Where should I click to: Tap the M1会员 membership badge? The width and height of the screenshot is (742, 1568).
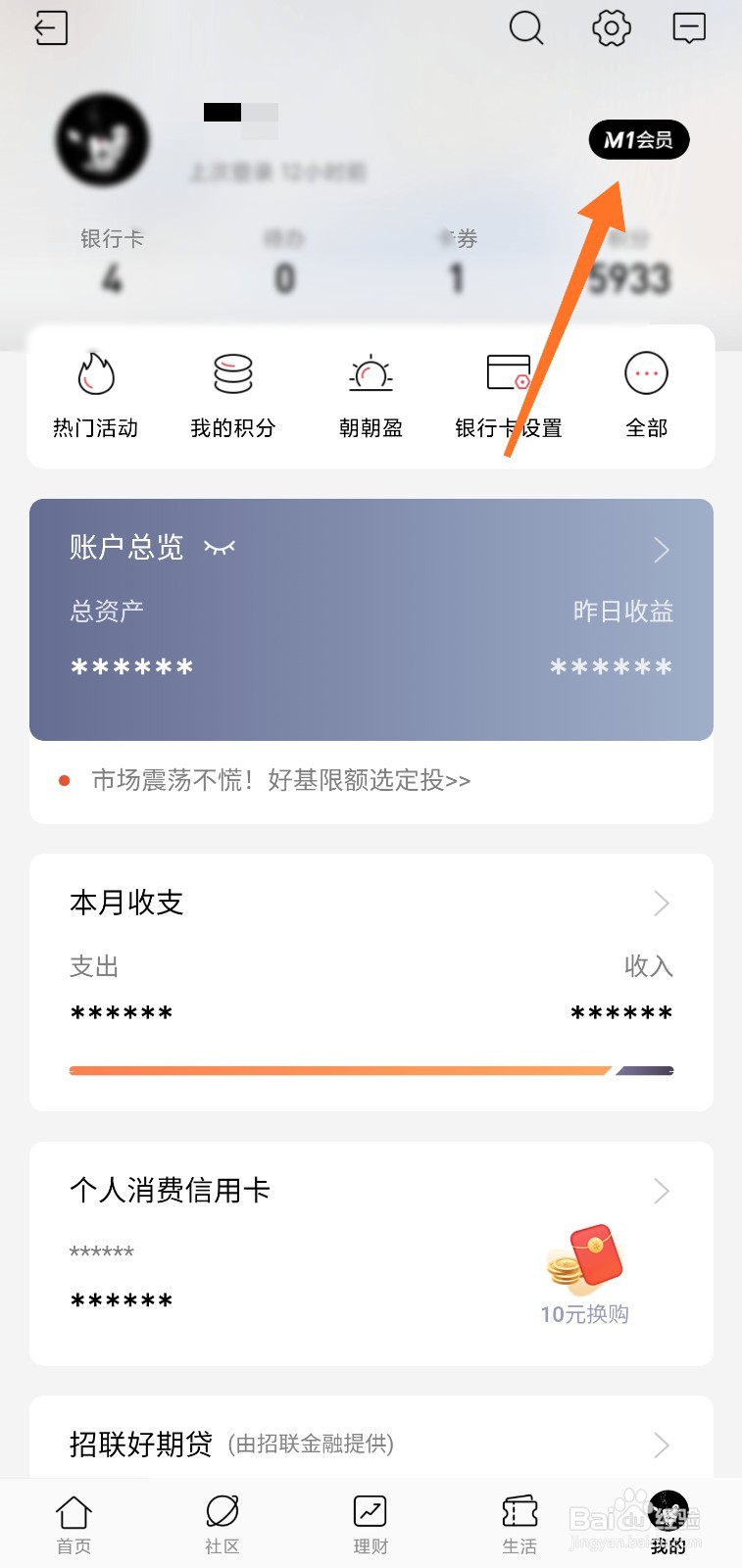(x=638, y=139)
